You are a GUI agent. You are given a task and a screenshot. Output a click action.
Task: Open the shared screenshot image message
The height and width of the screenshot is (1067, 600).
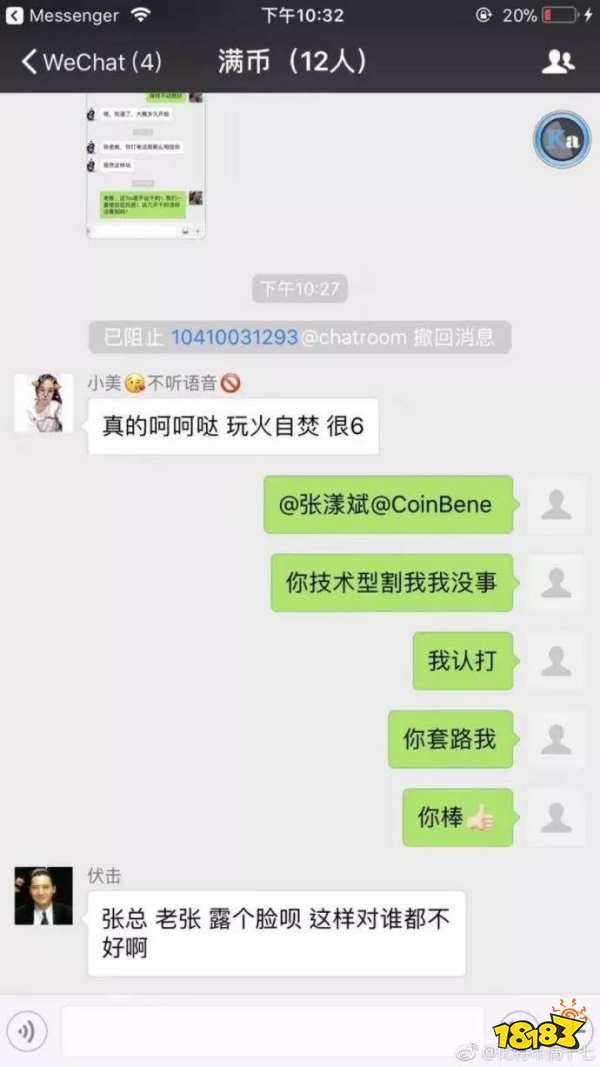point(146,165)
